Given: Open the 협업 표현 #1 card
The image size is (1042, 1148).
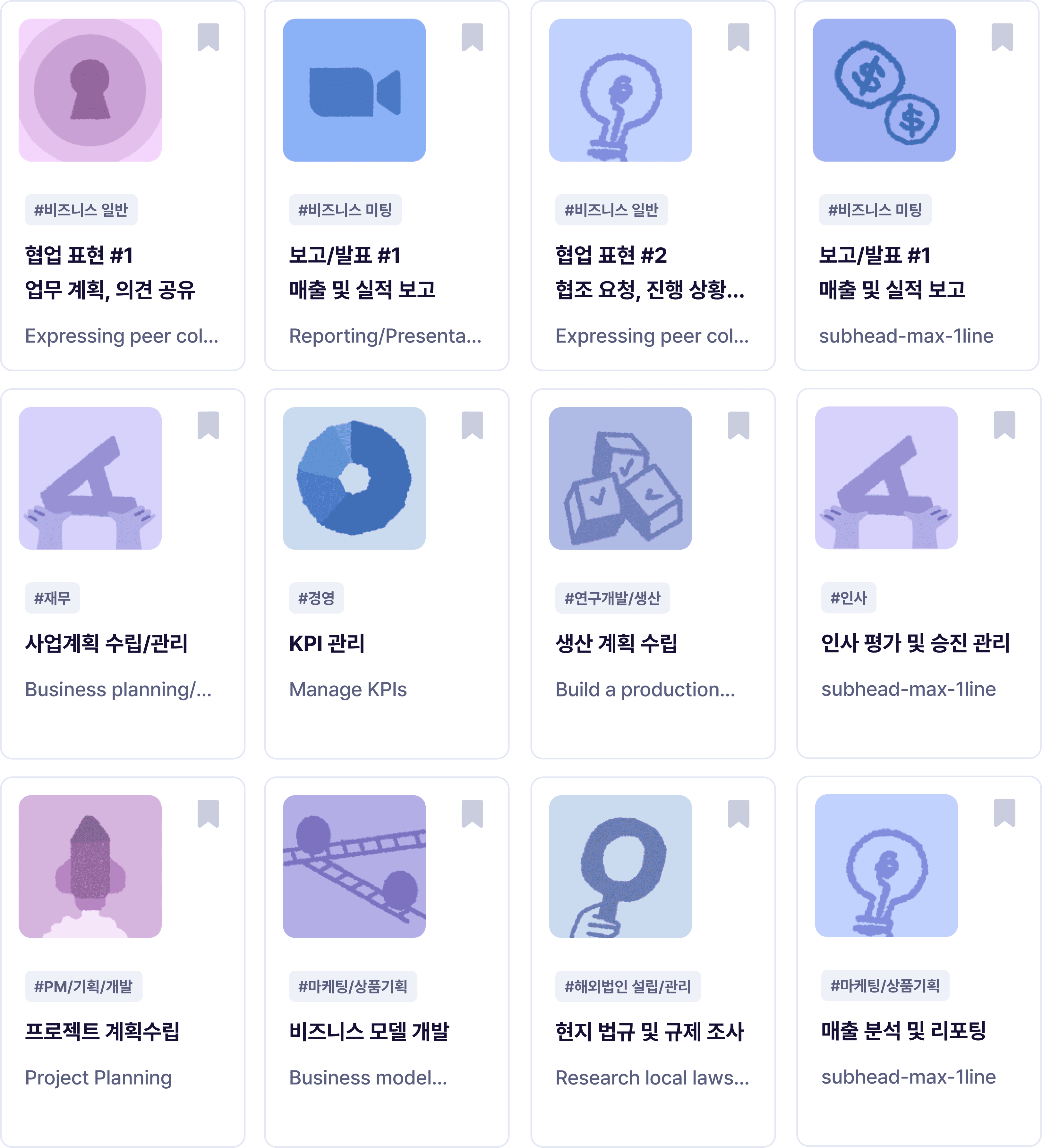Looking at the screenshot, I should [x=123, y=186].
